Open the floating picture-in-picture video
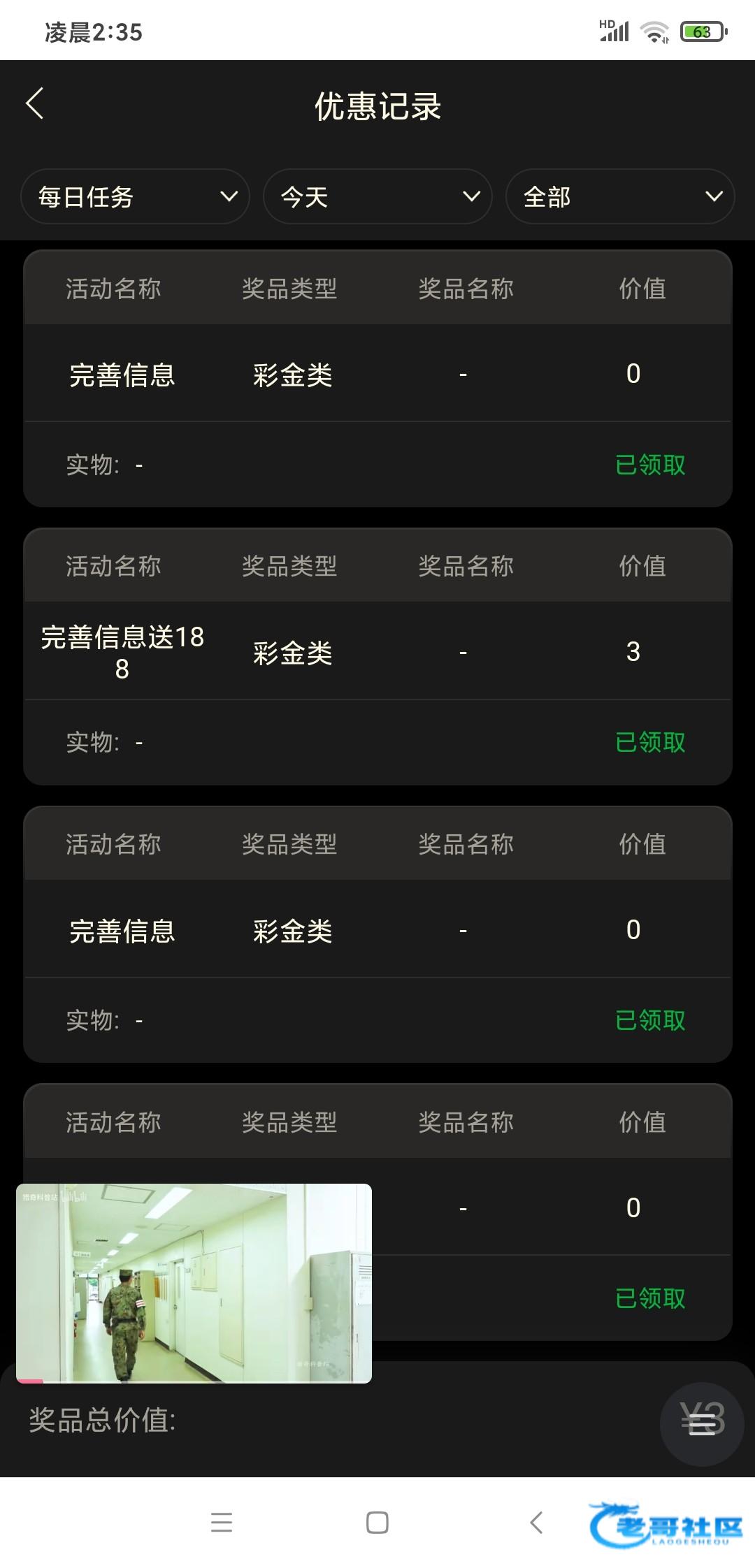The height and width of the screenshot is (1568, 755). point(194,1283)
